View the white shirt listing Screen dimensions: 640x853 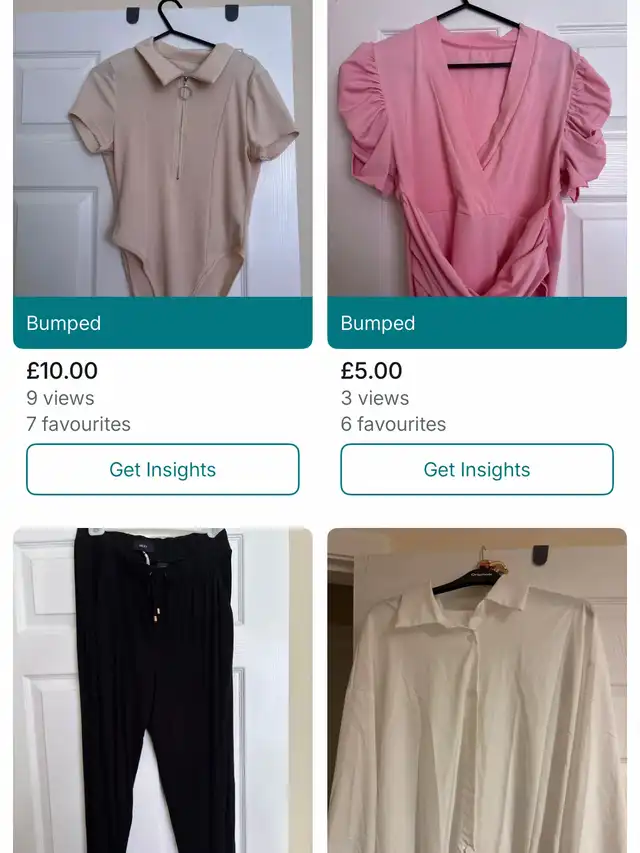(476, 690)
